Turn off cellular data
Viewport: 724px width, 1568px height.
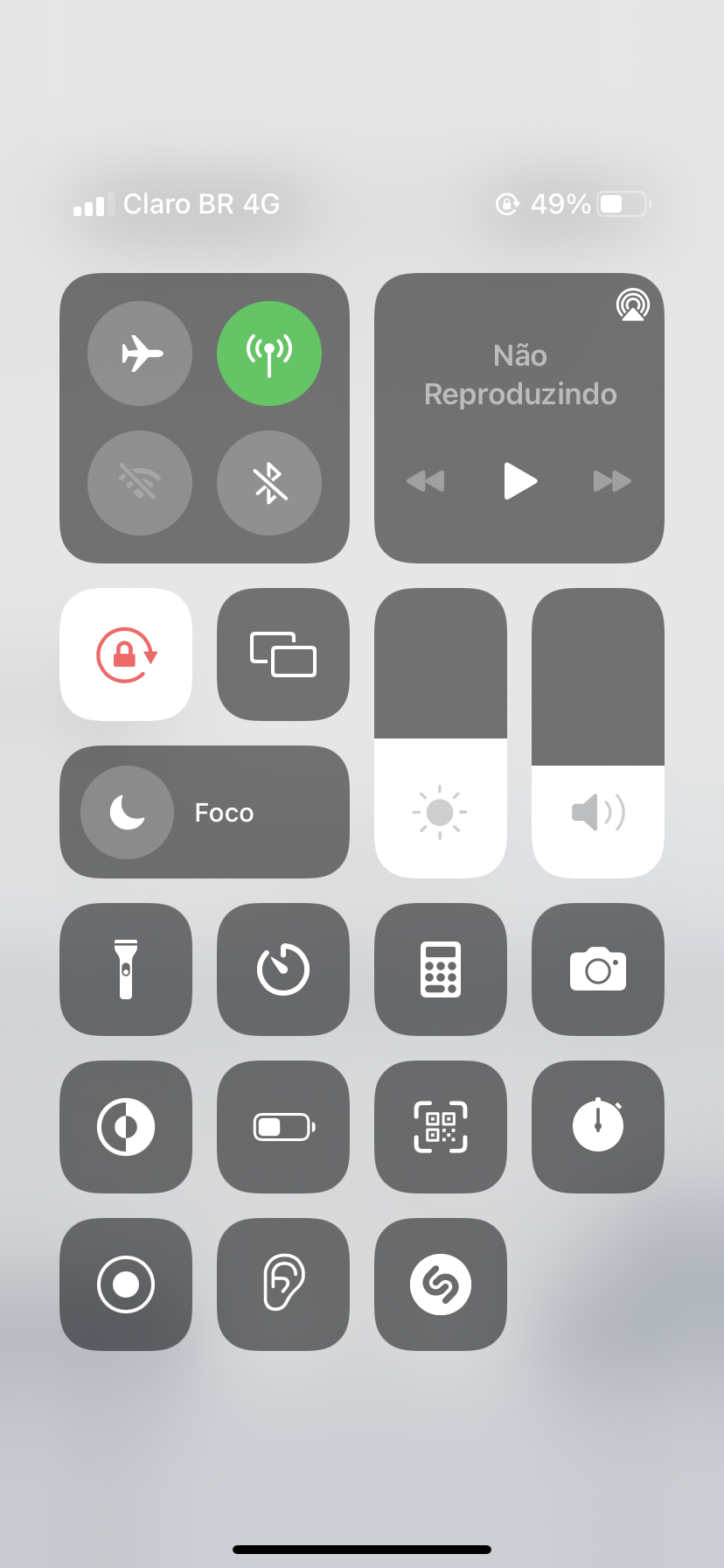(x=269, y=353)
